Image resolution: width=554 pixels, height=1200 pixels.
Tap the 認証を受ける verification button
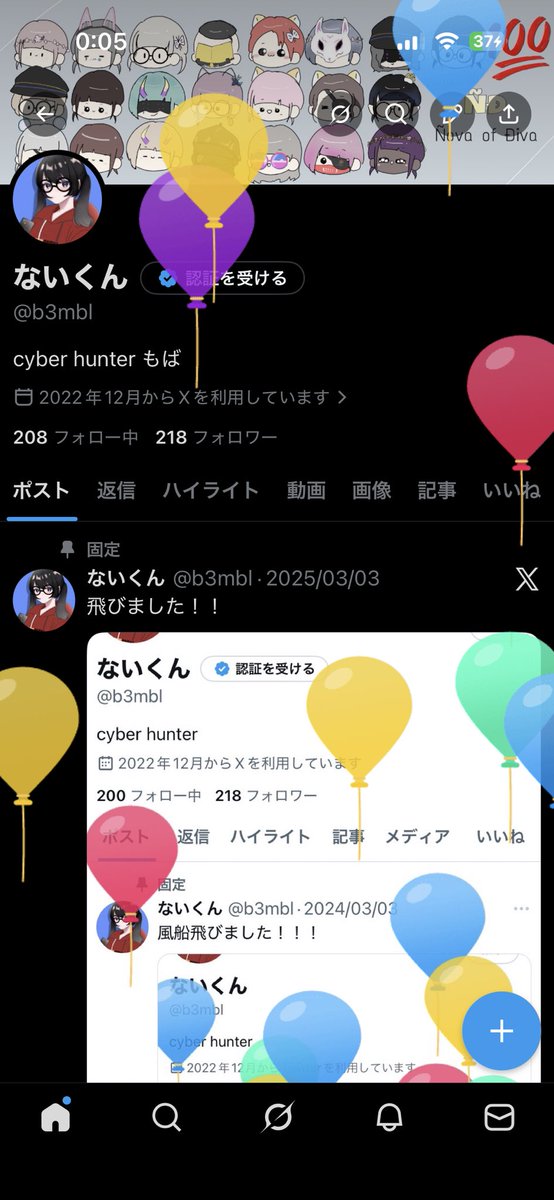point(222,278)
